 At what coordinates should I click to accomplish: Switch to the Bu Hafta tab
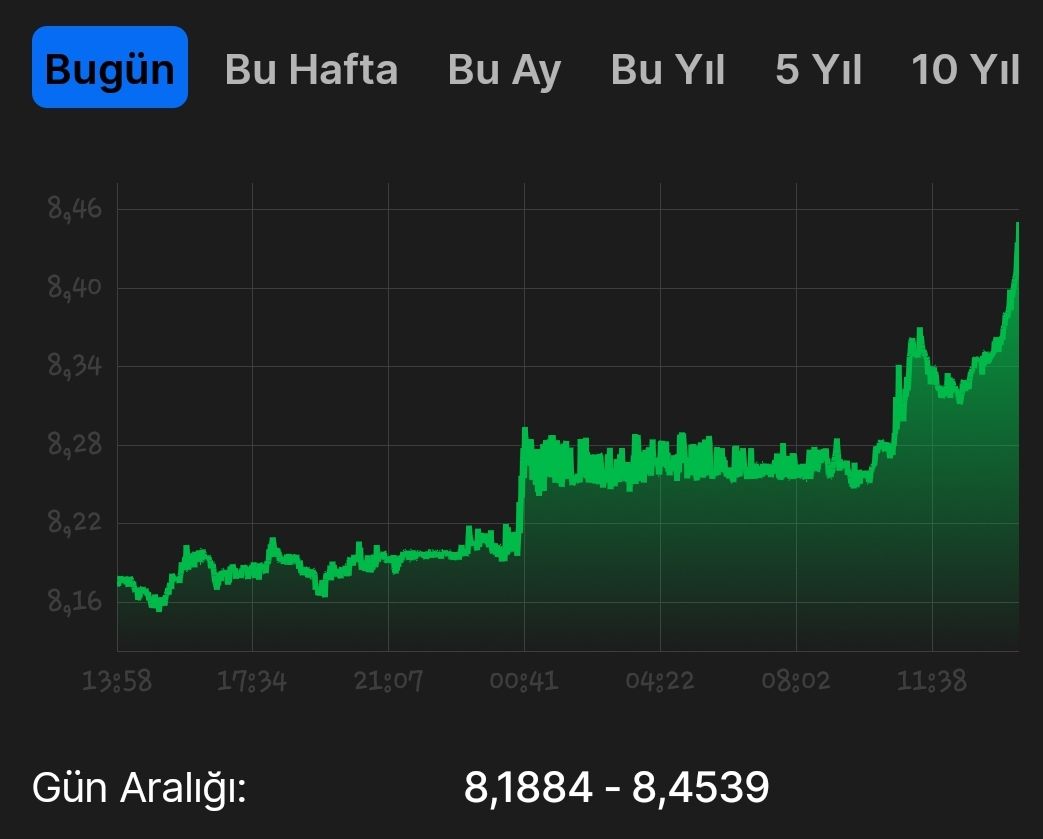click(311, 70)
